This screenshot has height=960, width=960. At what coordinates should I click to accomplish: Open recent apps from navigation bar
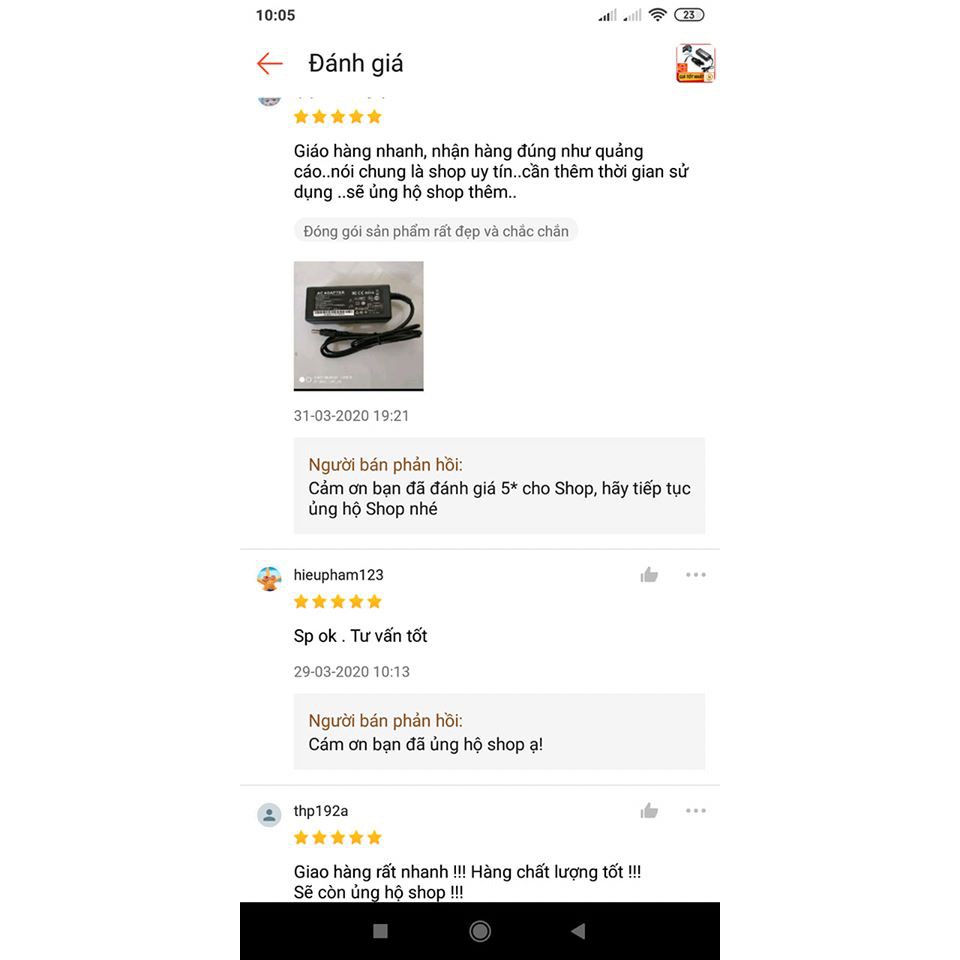380,931
